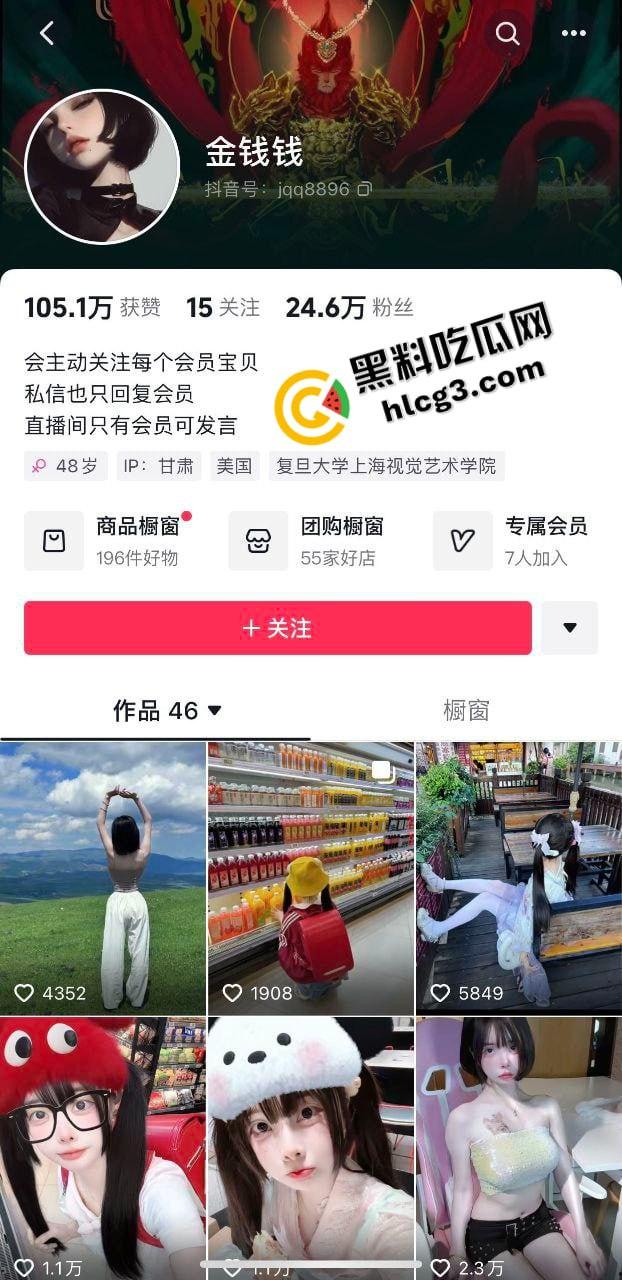Open the 15 关注 following list
Screen dimensions: 622x1280
tap(222, 307)
